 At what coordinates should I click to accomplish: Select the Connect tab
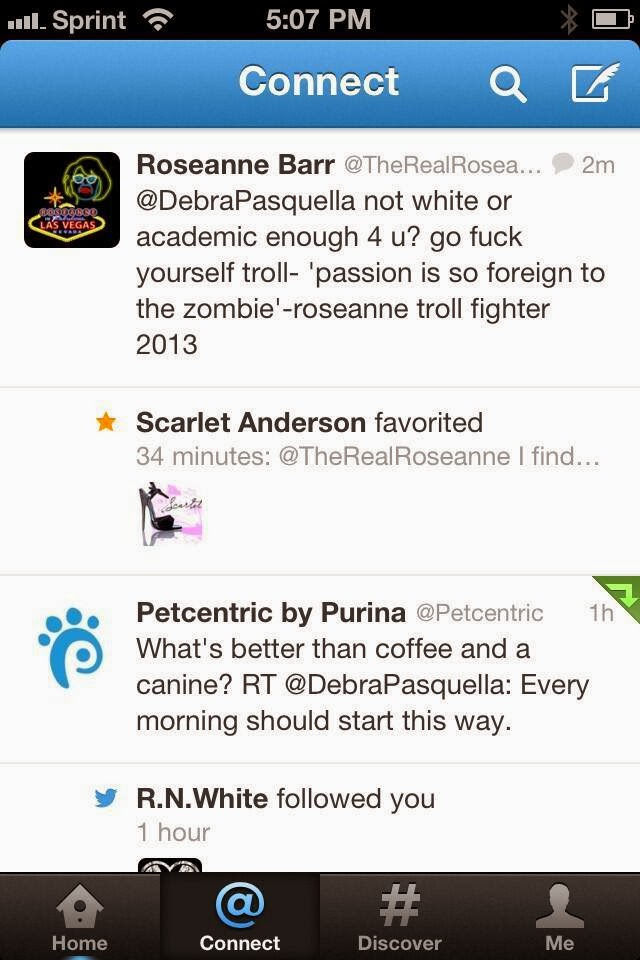(240, 916)
